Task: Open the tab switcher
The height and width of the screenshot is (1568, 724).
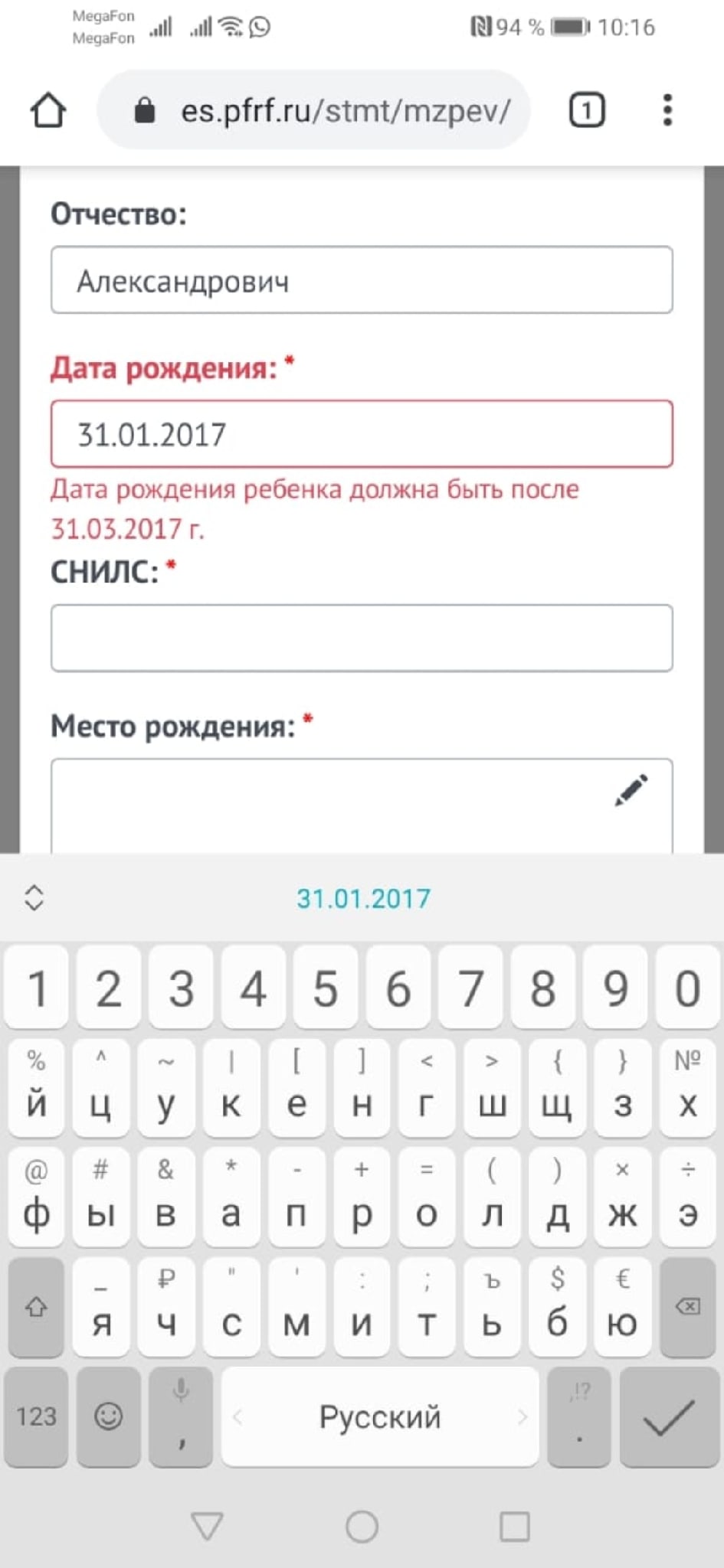Action: tap(587, 110)
